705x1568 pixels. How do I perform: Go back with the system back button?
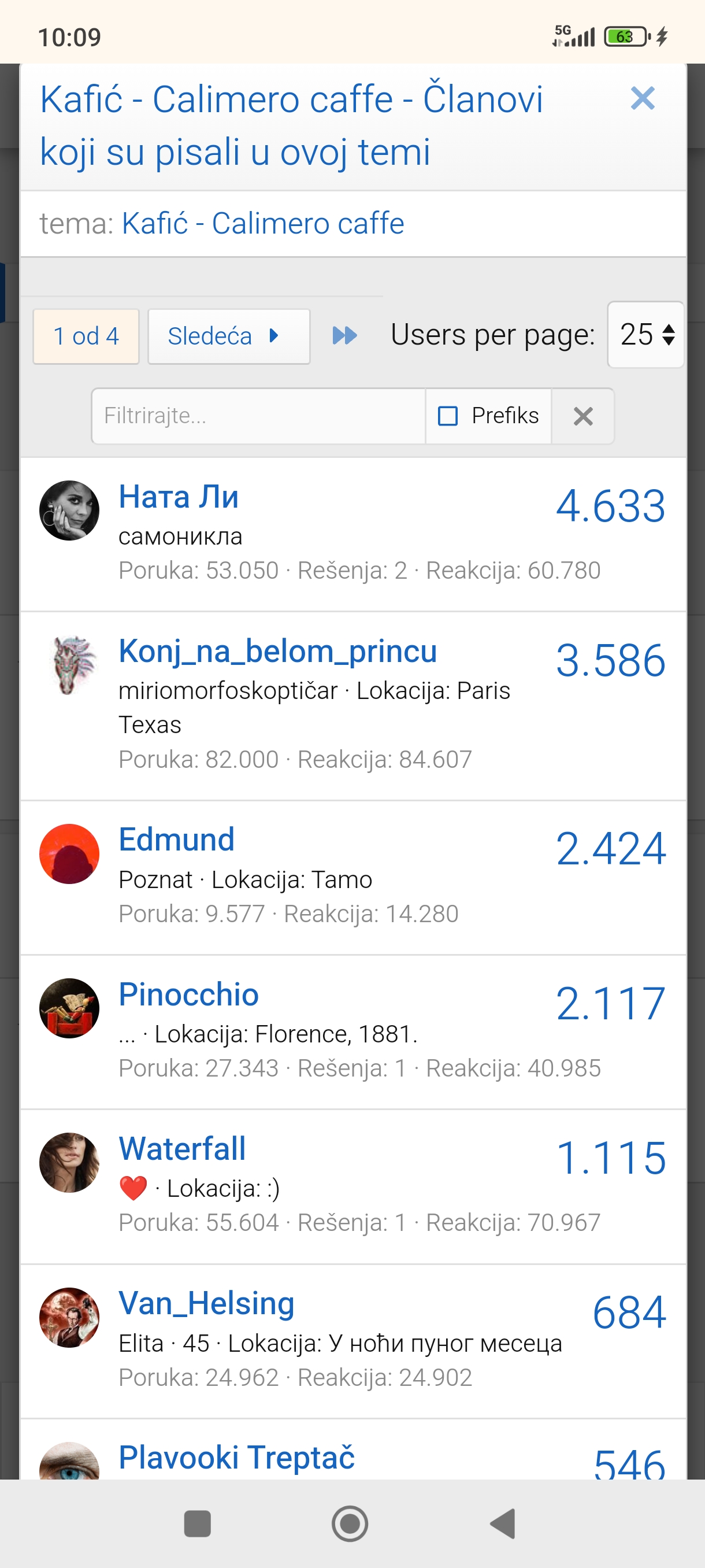pyautogui.click(x=502, y=1523)
